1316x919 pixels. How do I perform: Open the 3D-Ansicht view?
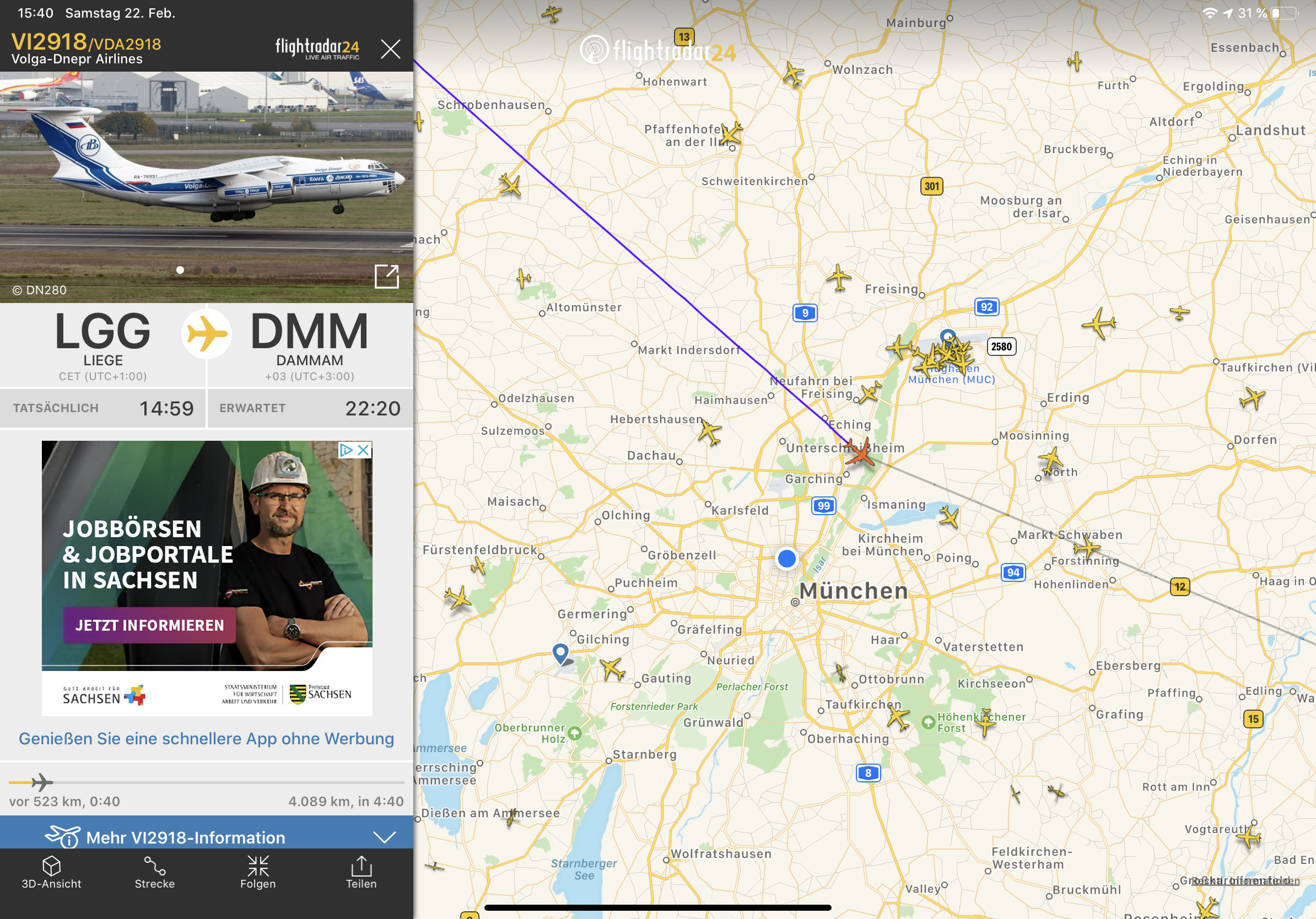tap(52, 872)
